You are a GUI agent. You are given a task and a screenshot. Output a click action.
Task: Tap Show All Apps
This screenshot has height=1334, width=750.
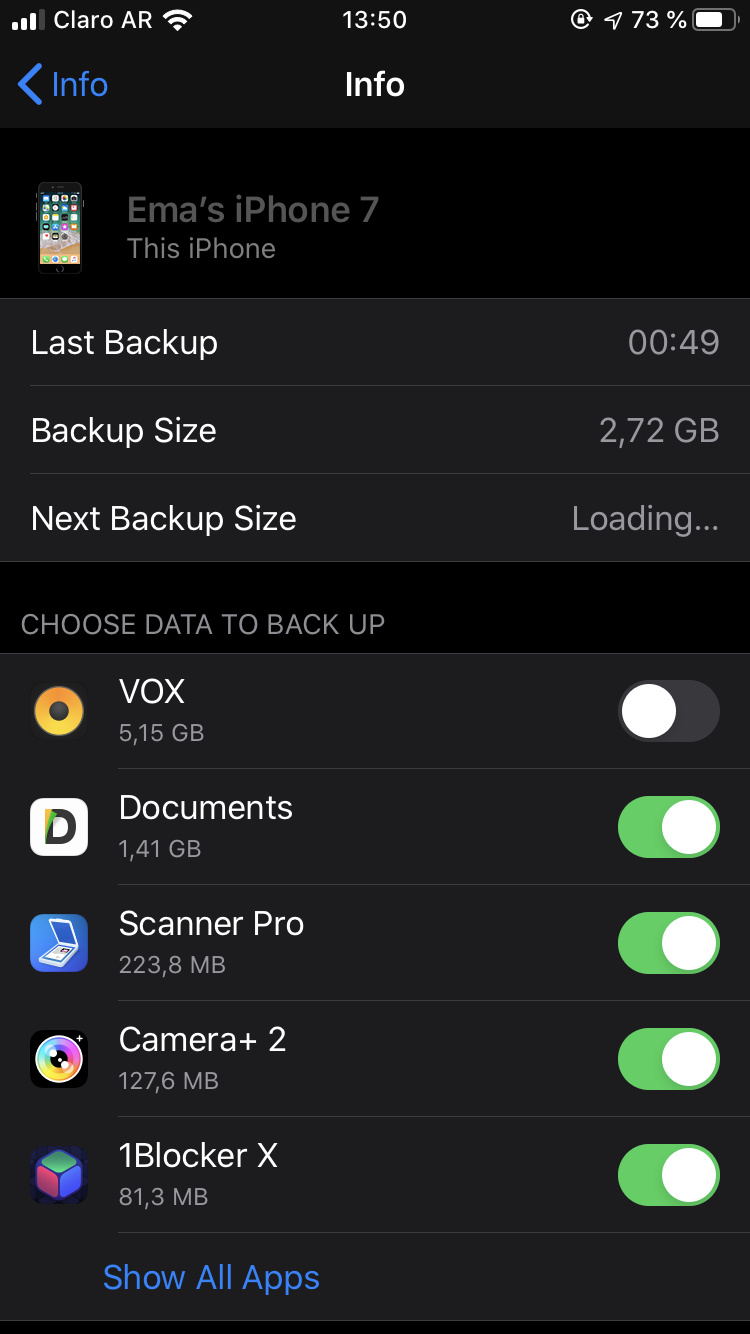(211, 1278)
